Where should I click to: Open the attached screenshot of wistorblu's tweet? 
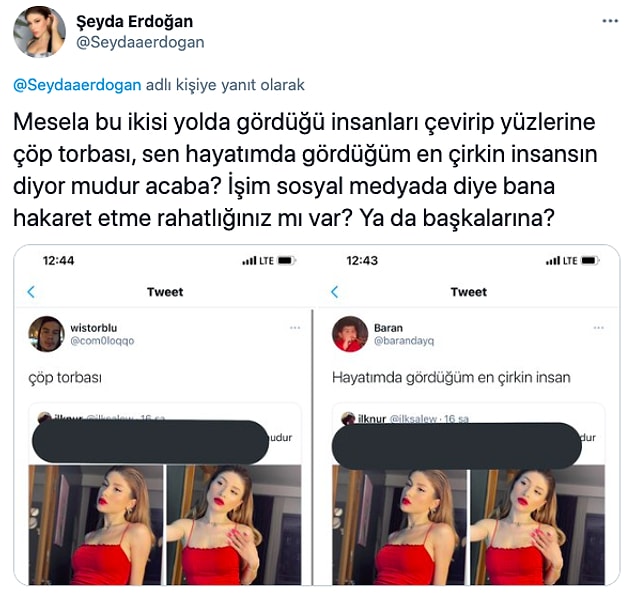164,415
